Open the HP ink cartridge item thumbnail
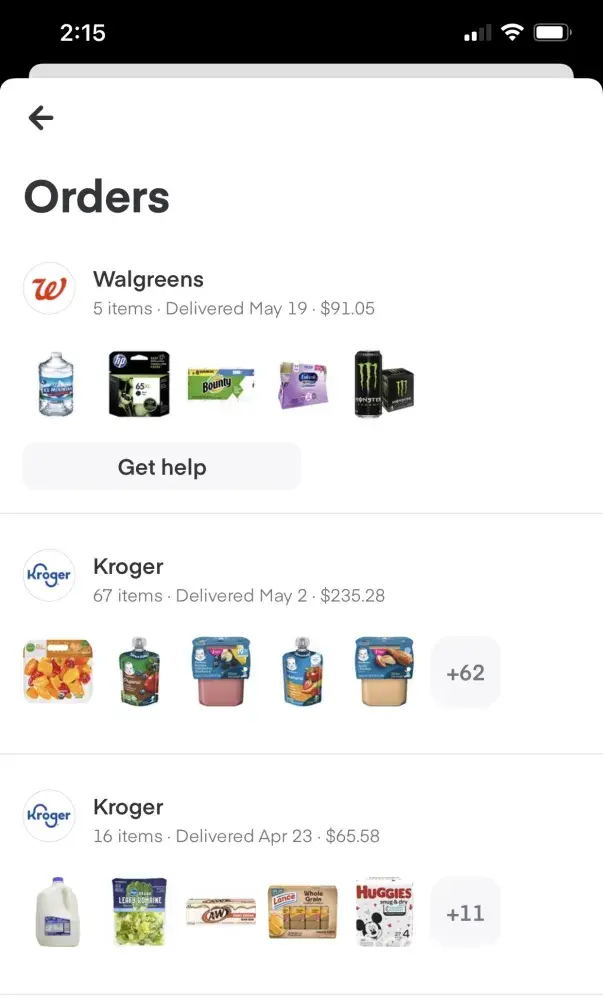603x1000 pixels. point(139,383)
